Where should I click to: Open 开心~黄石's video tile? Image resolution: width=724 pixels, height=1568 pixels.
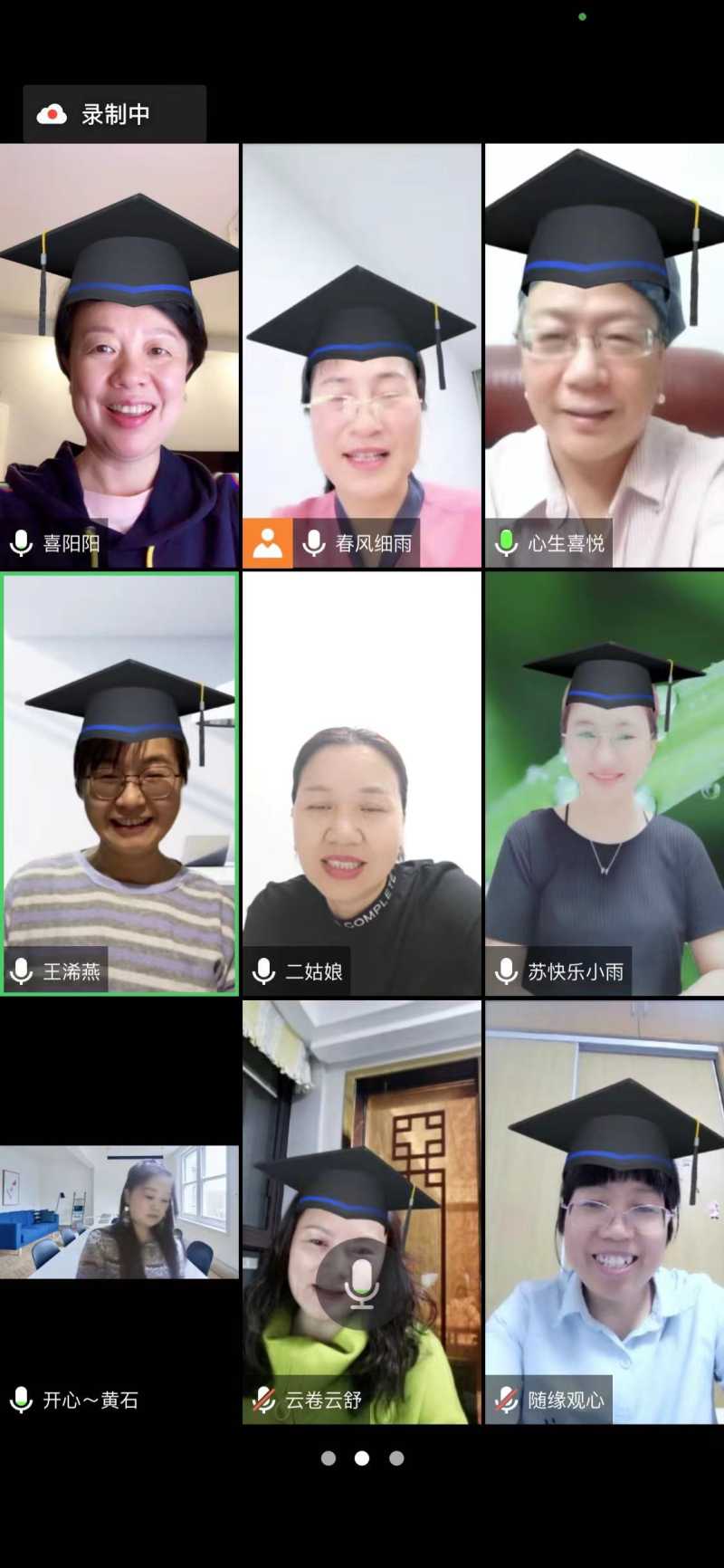pyautogui.click(x=119, y=1212)
